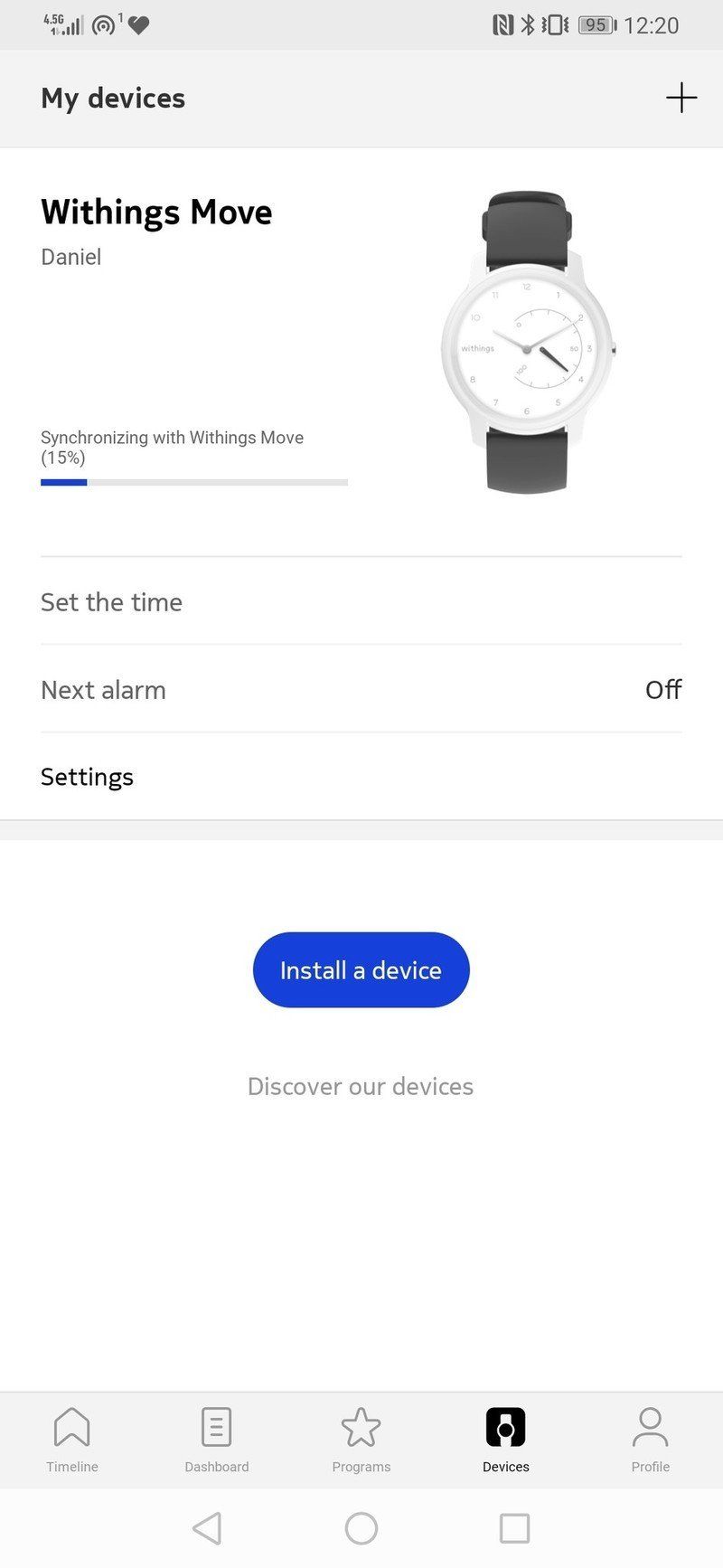
Task: Tap the Android back navigation button
Action: tap(207, 1528)
